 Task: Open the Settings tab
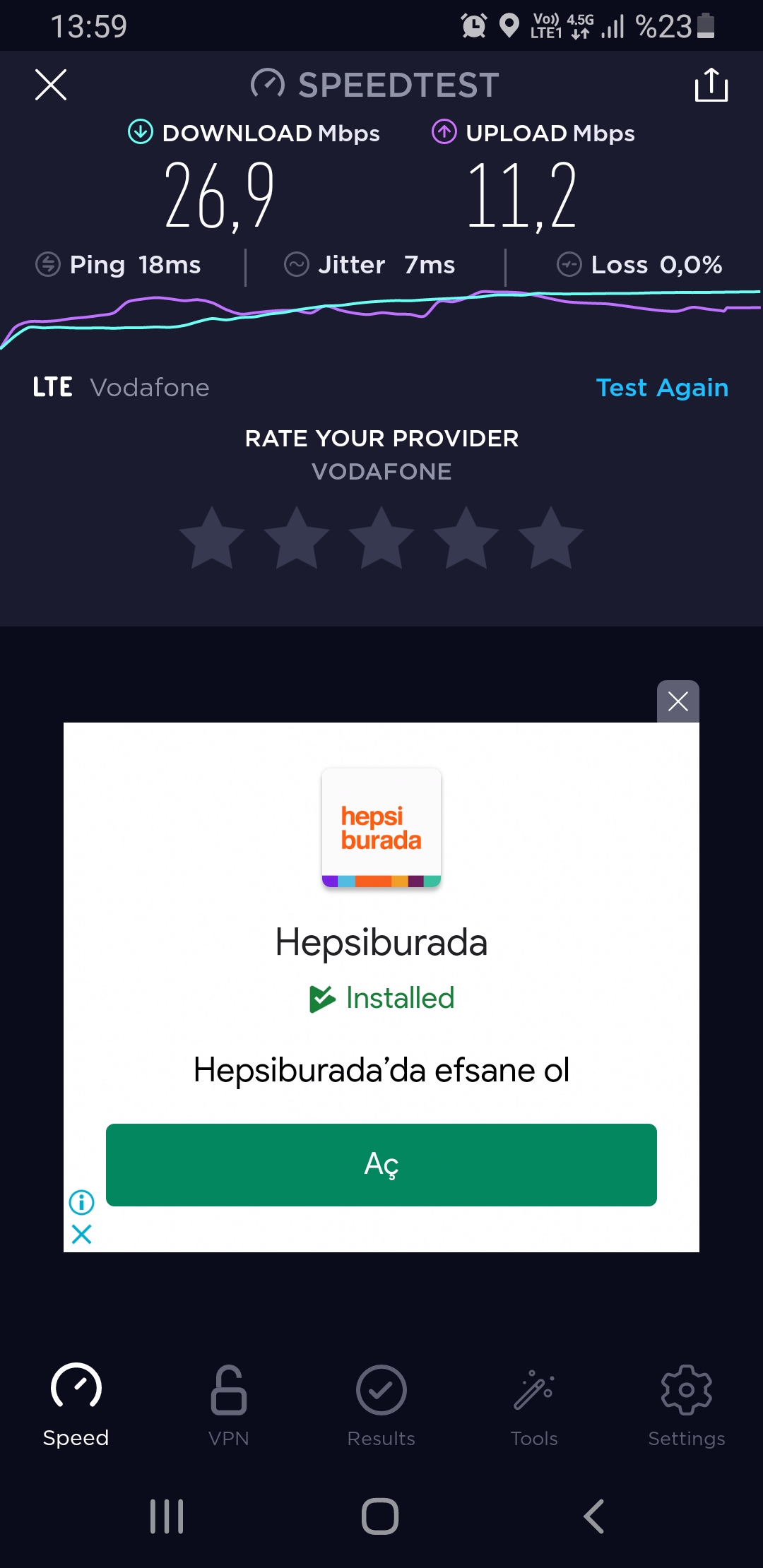click(687, 1406)
